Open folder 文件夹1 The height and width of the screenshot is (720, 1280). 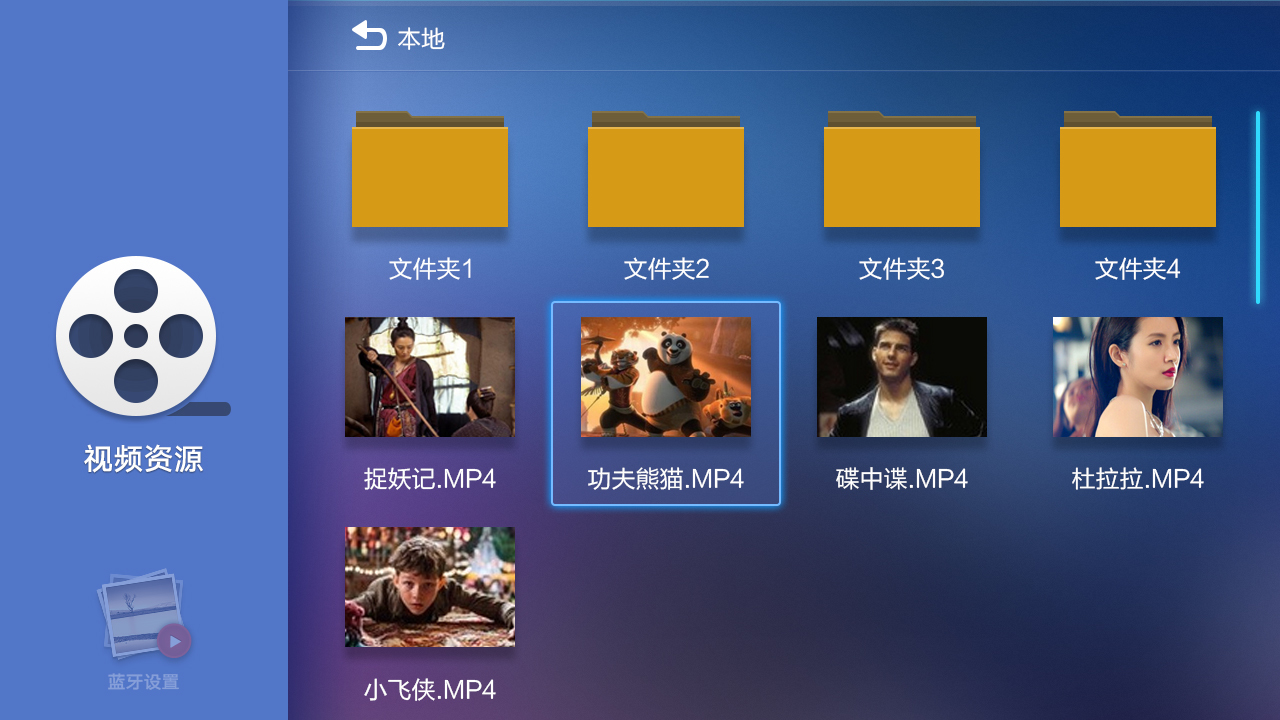tap(430, 171)
